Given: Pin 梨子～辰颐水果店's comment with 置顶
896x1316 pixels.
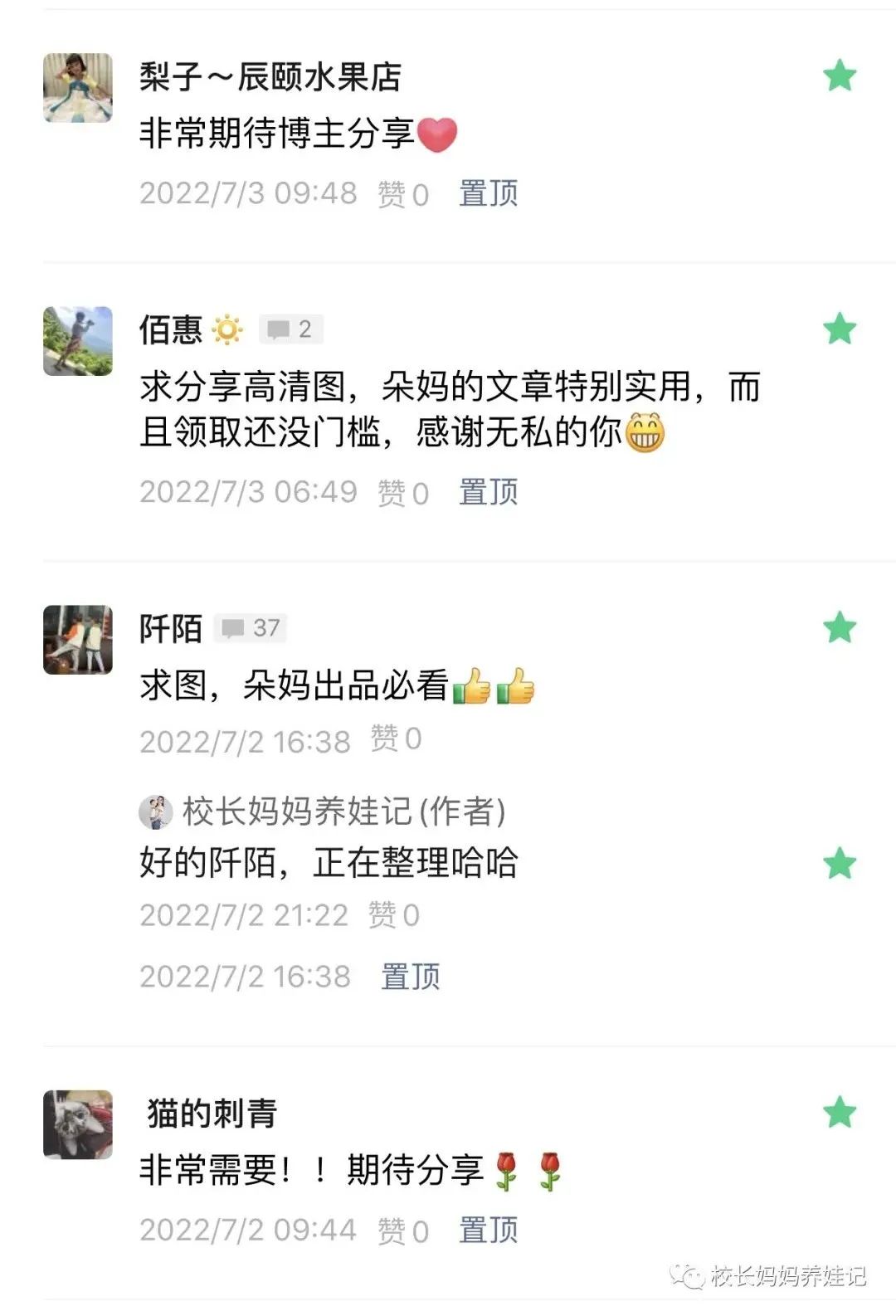Looking at the screenshot, I should (x=488, y=193).
